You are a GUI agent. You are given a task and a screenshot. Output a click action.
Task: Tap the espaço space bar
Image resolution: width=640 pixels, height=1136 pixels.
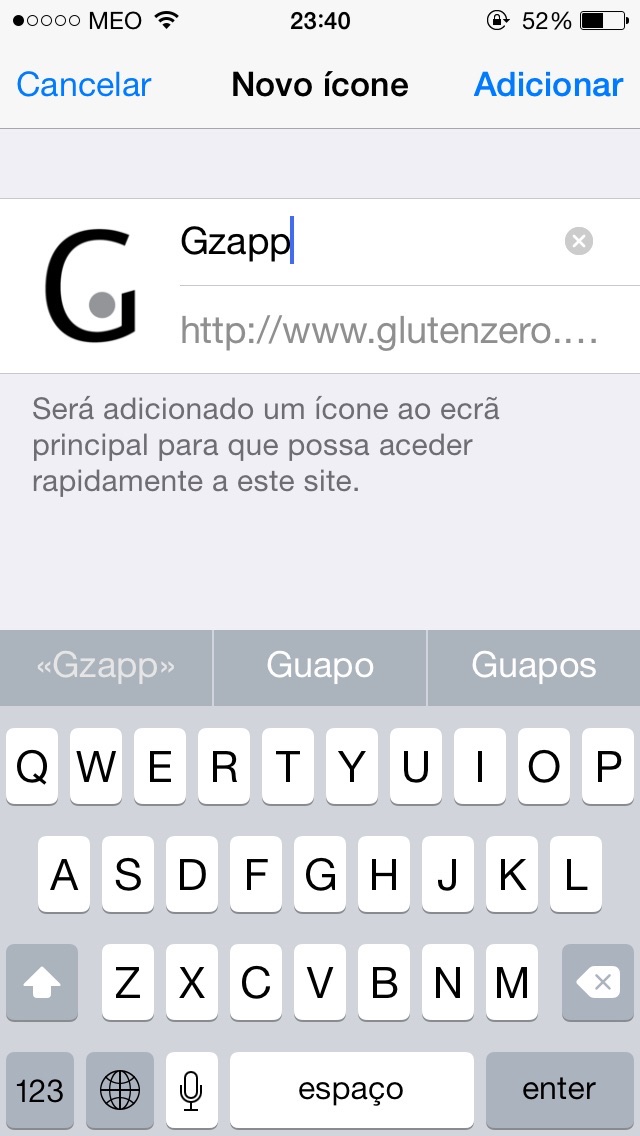(x=352, y=1090)
